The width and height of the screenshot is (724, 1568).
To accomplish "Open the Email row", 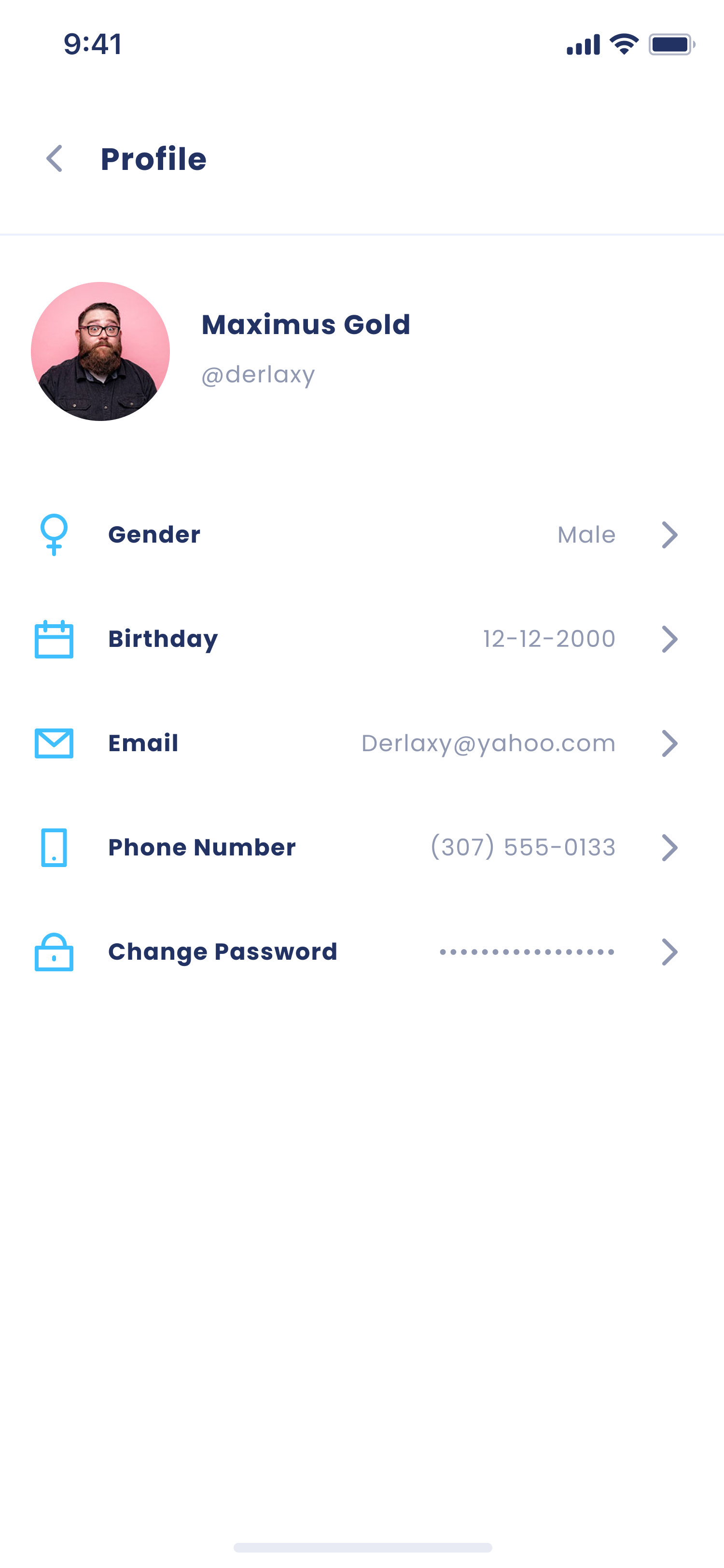I will click(362, 743).
